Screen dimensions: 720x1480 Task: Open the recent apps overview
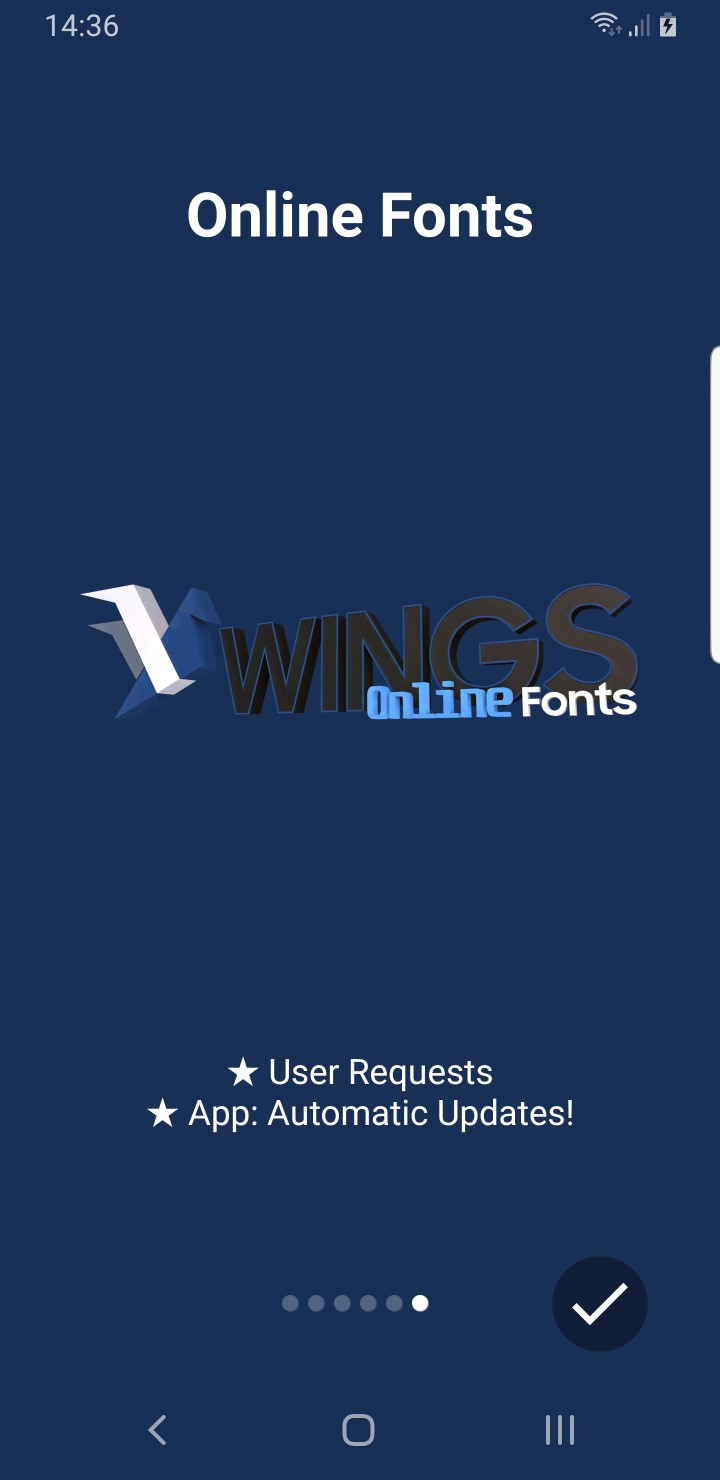[x=560, y=1430]
